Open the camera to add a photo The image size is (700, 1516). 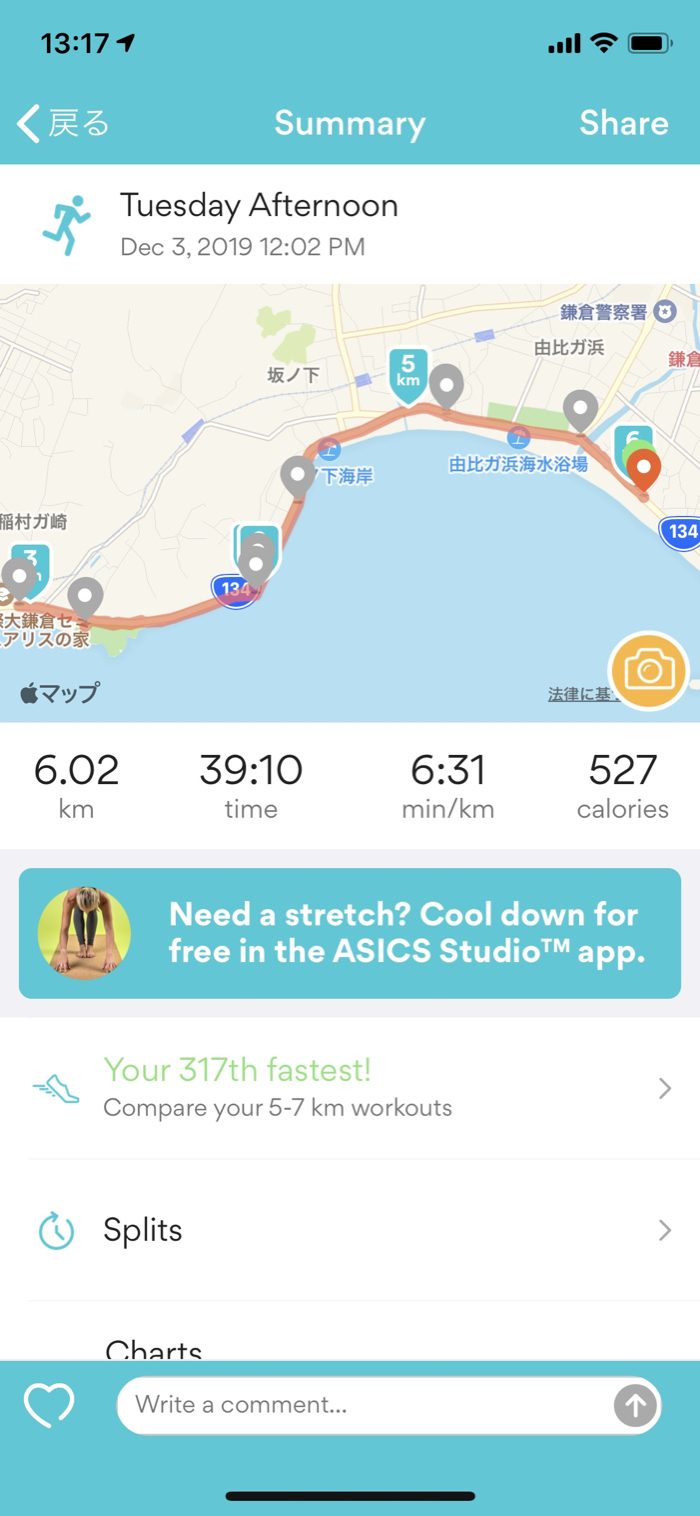(649, 670)
